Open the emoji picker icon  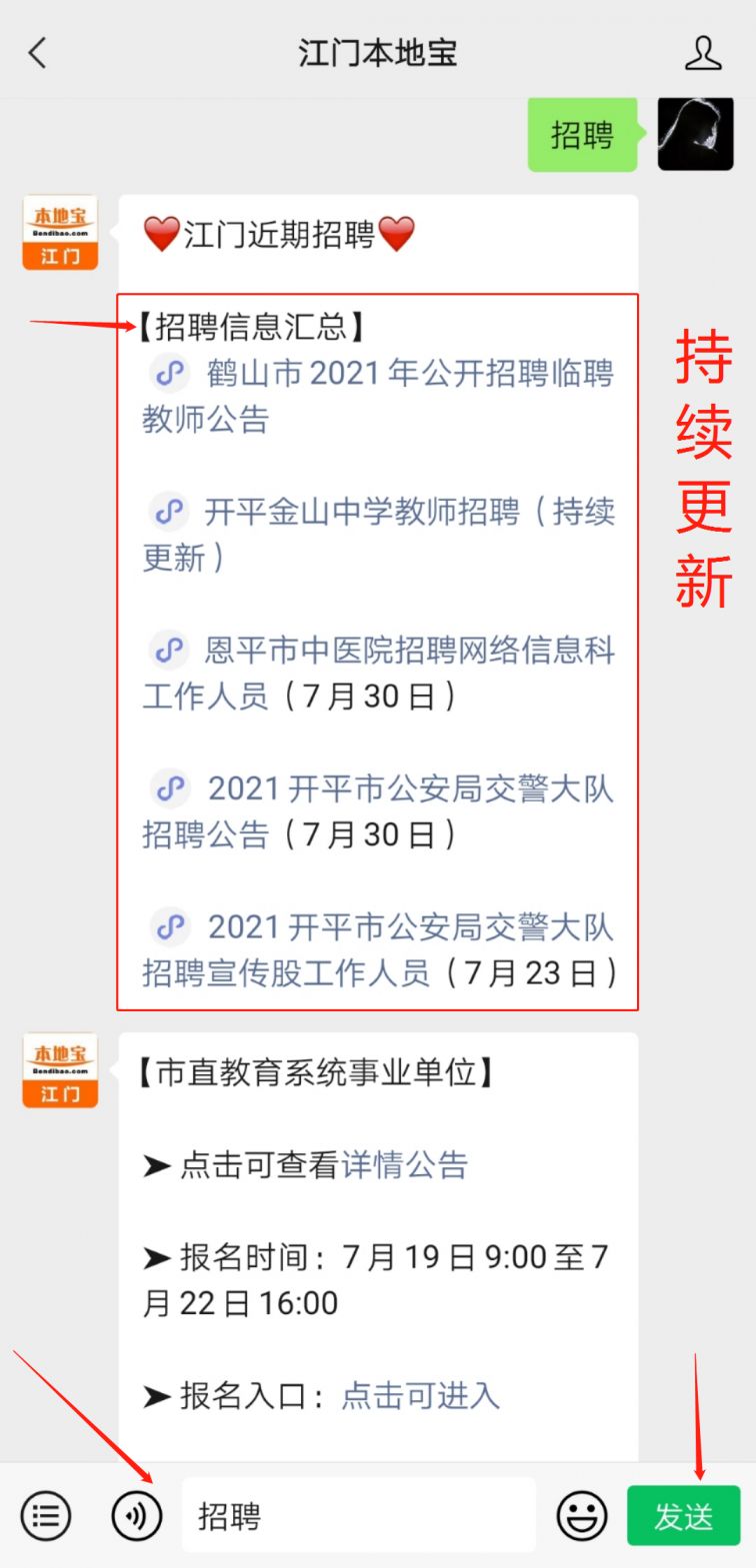pyautogui.click(x=583, y=1515)
